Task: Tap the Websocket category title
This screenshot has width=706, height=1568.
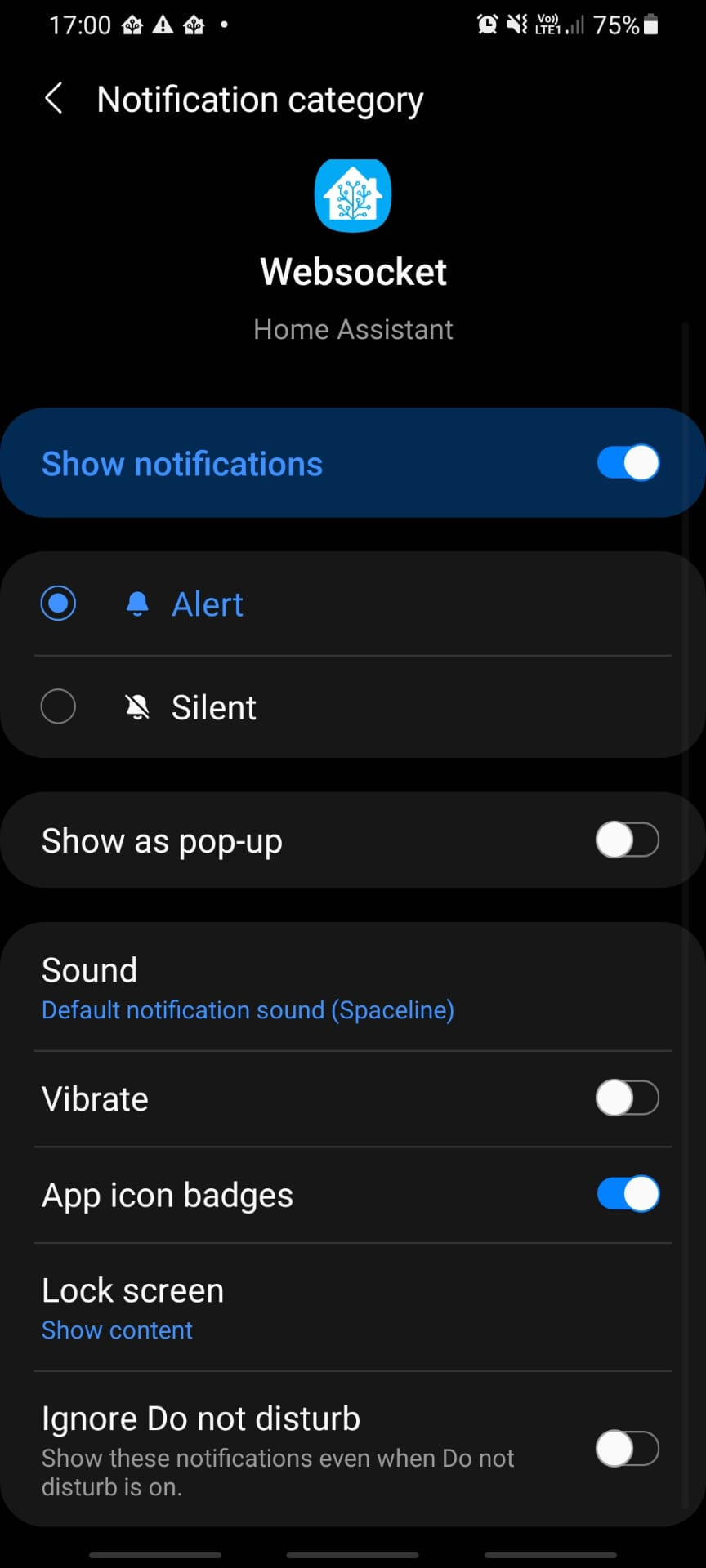Action: point(352,271)
